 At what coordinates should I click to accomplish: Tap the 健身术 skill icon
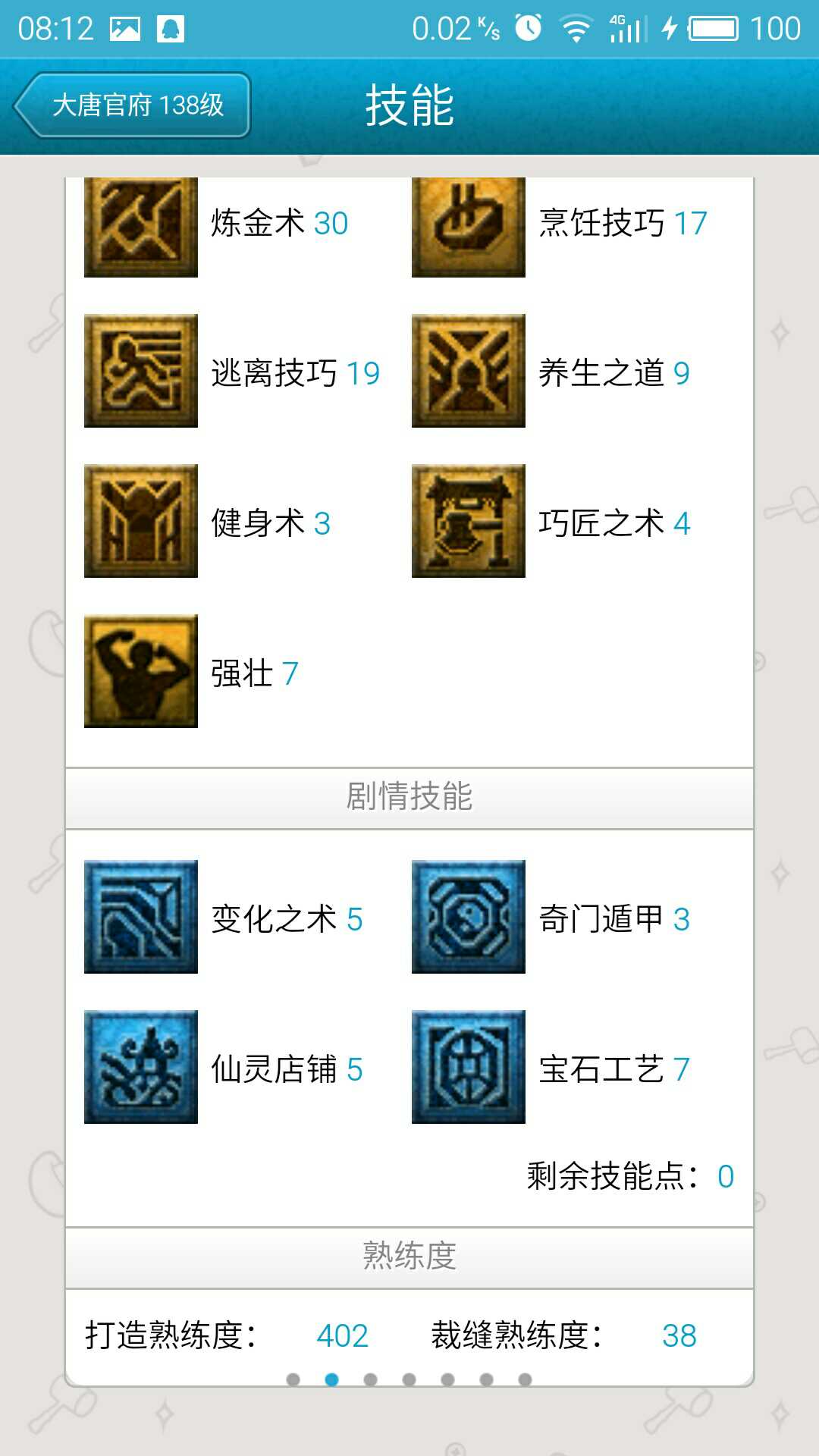pyautogui.click(x=141, y=521)
